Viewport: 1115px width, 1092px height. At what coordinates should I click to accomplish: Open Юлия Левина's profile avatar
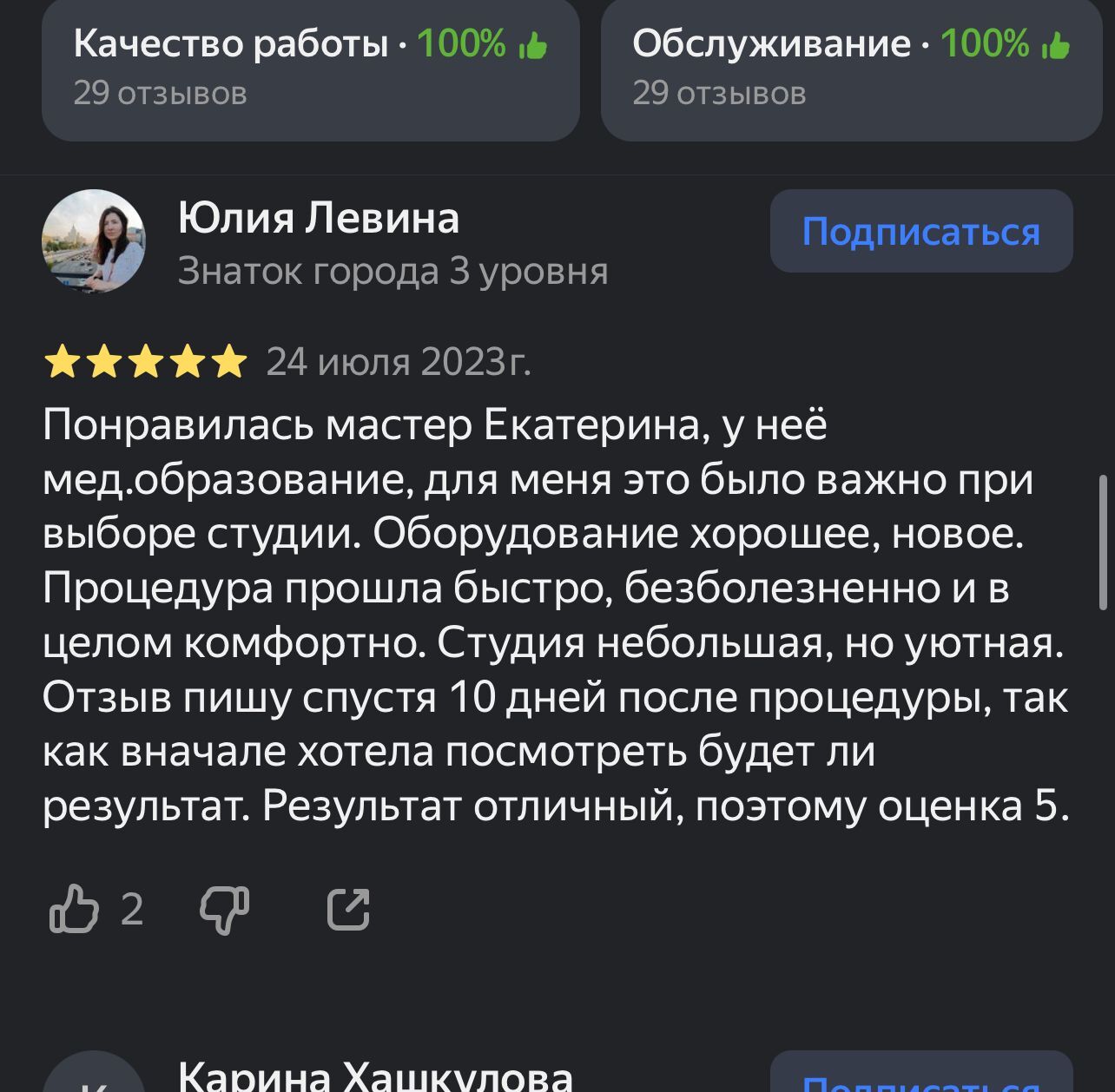point(94,240)
